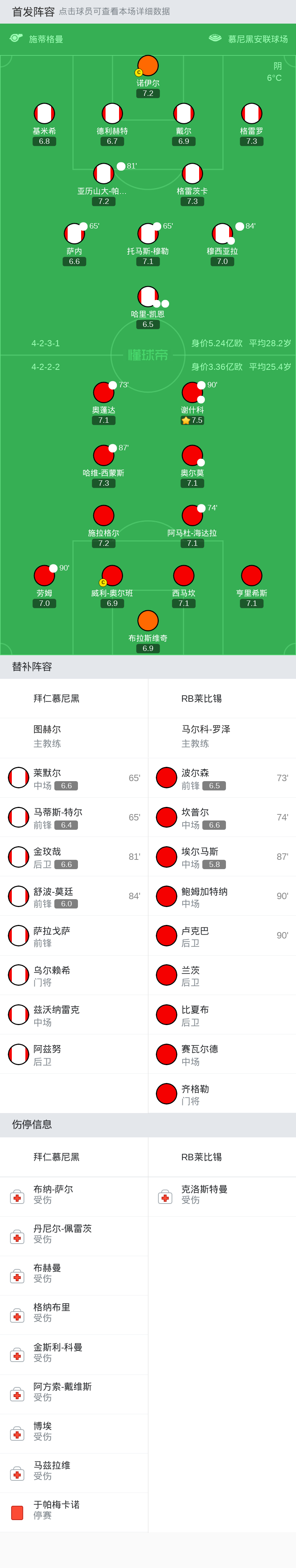The width and height of the screenshot is (296, 1568).
Task: View 亨里希斯's detailed stats
Action: click(x=251, y=576)
